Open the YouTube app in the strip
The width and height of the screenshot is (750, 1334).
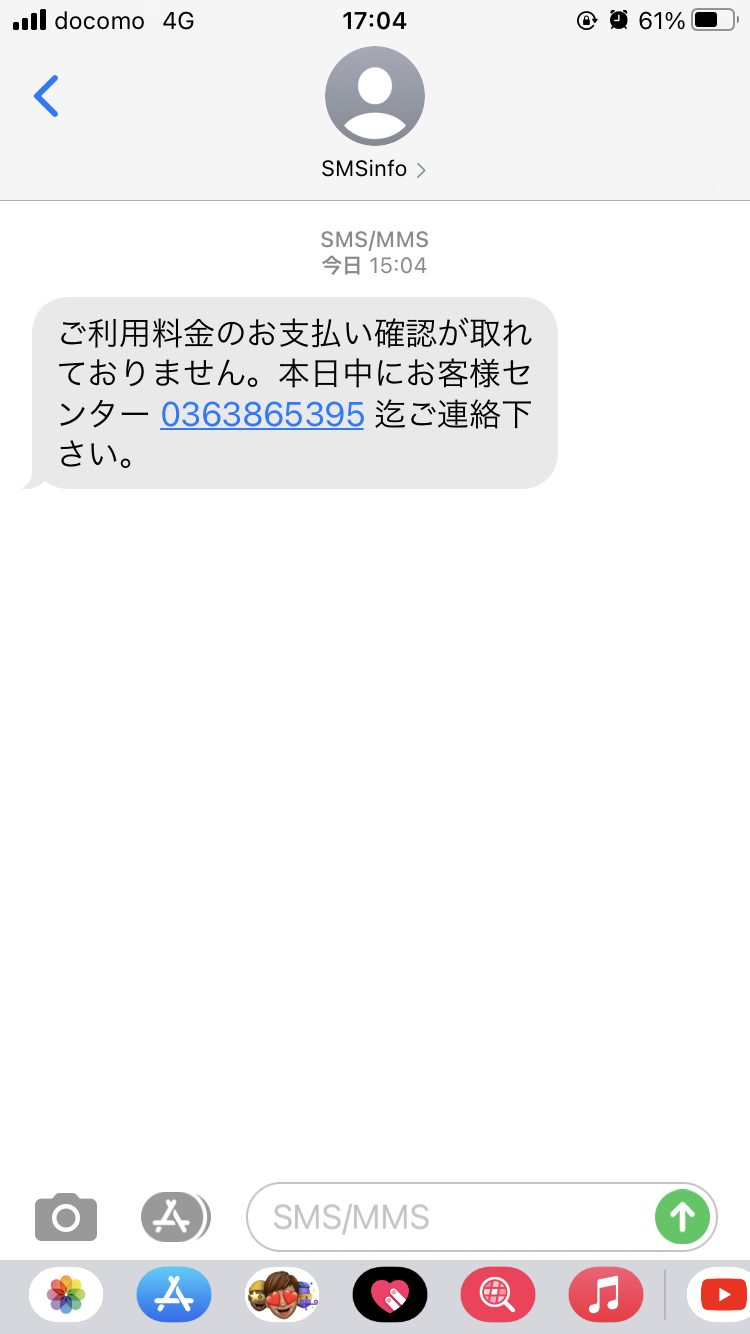(x=718, y=1296)
